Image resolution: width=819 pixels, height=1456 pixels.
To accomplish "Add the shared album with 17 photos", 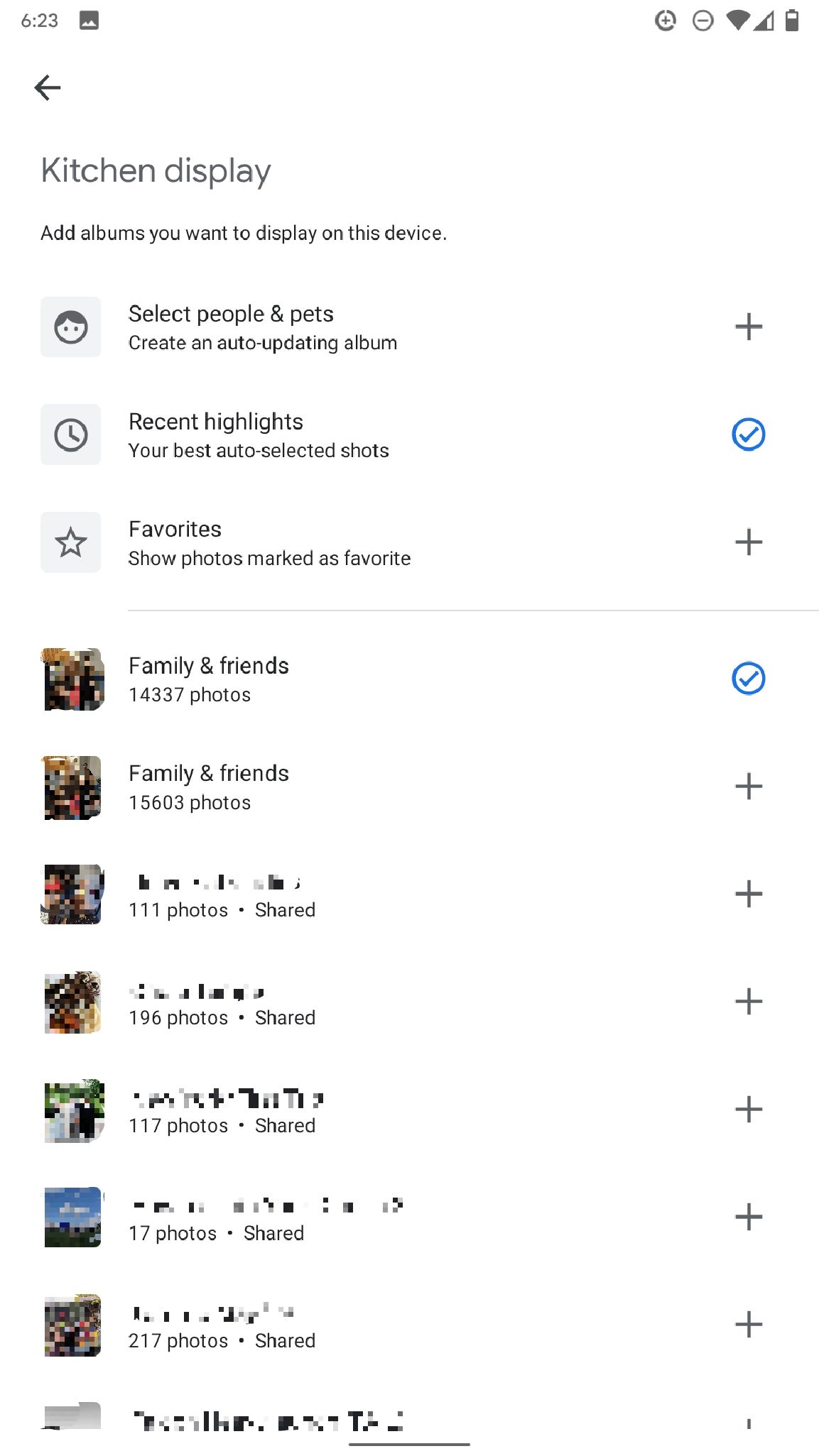I will pos(748,1217).
